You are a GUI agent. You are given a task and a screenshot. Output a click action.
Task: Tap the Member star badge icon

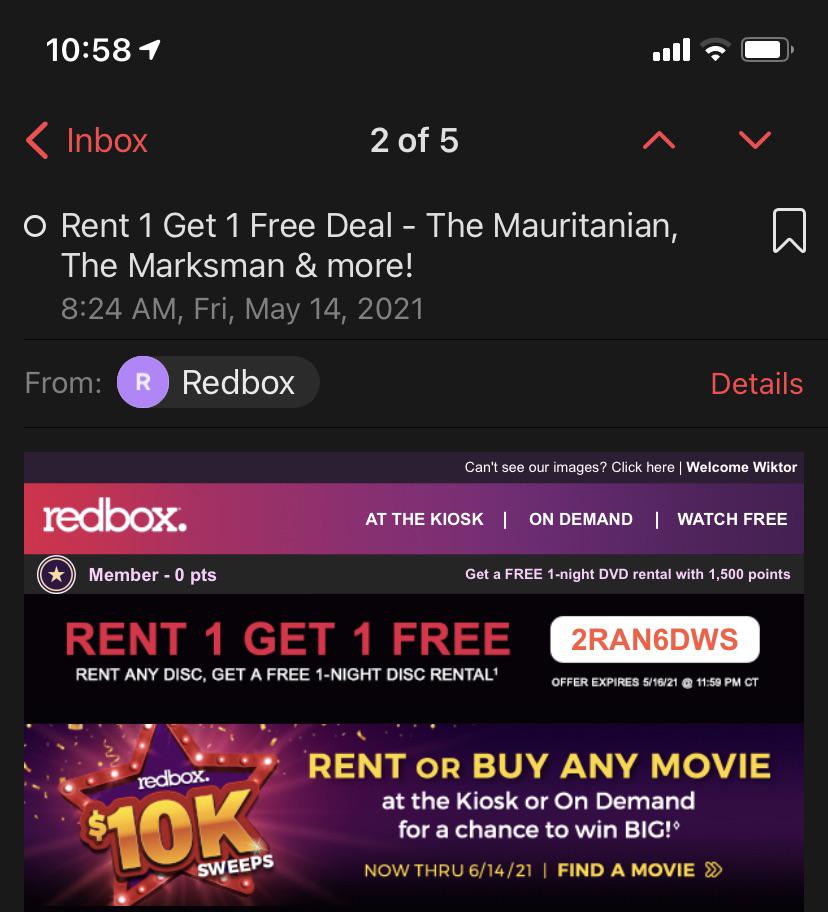(x=57, y=574)
